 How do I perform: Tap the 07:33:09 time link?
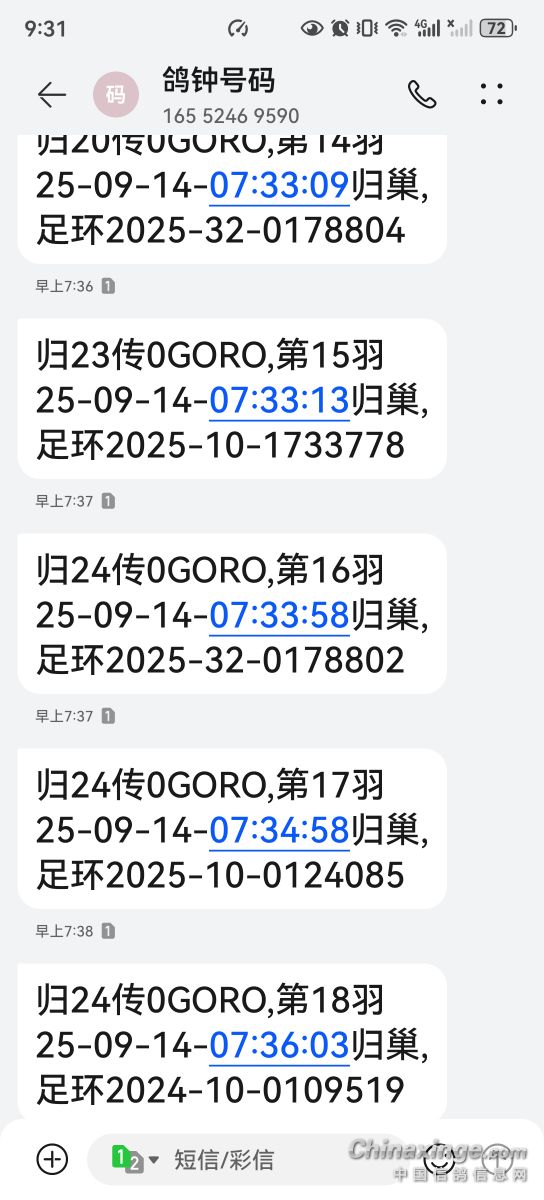coord(279,186)
